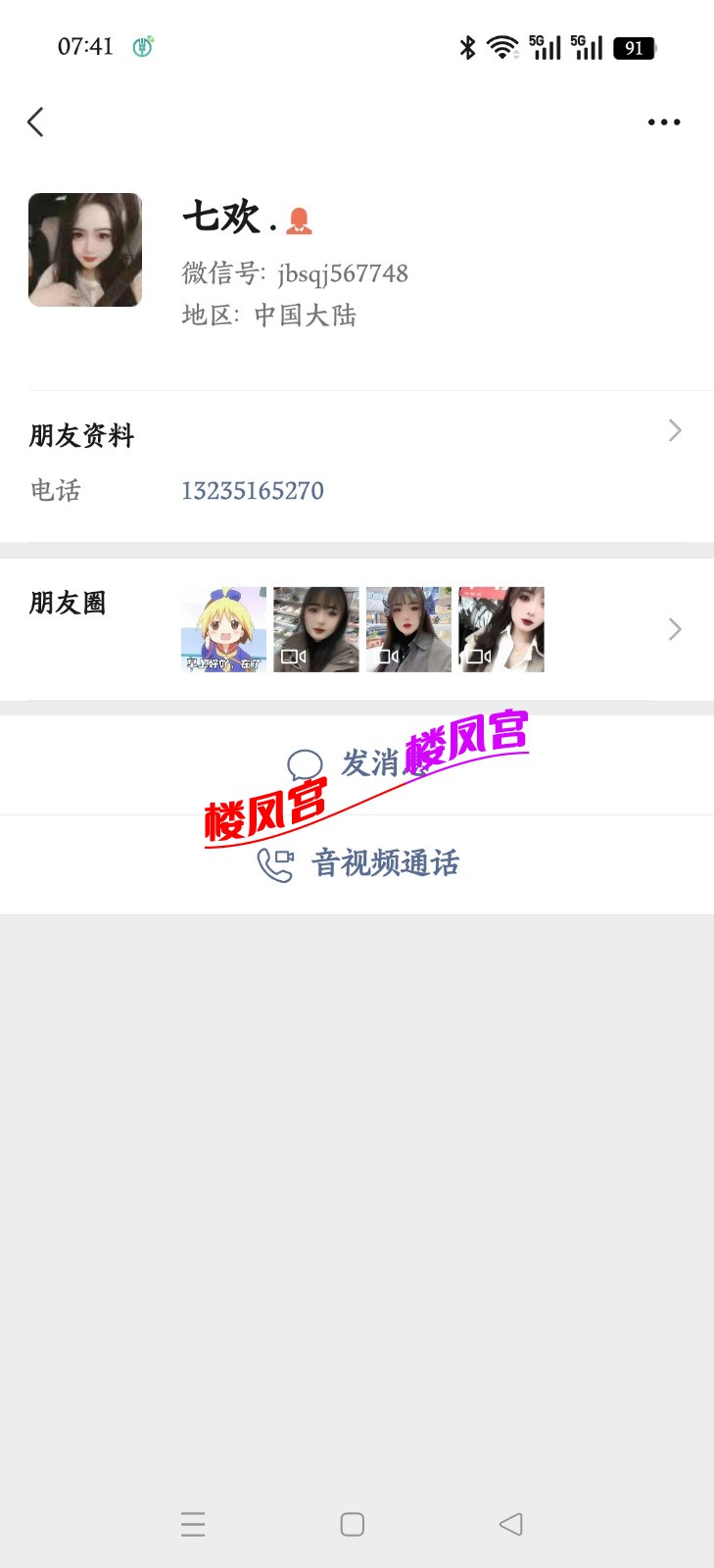Open the 朋友圈 moments row

click(357, 629)
